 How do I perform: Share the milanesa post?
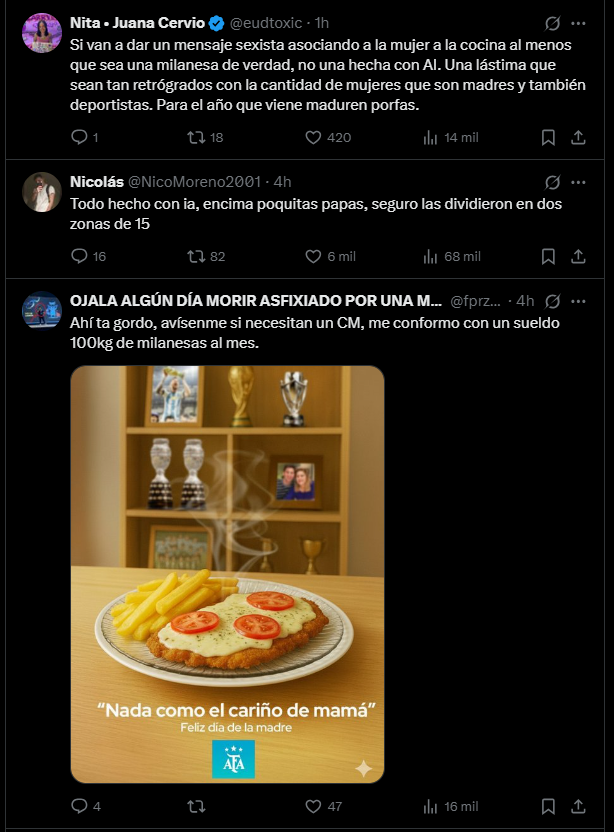click(578, 806)
